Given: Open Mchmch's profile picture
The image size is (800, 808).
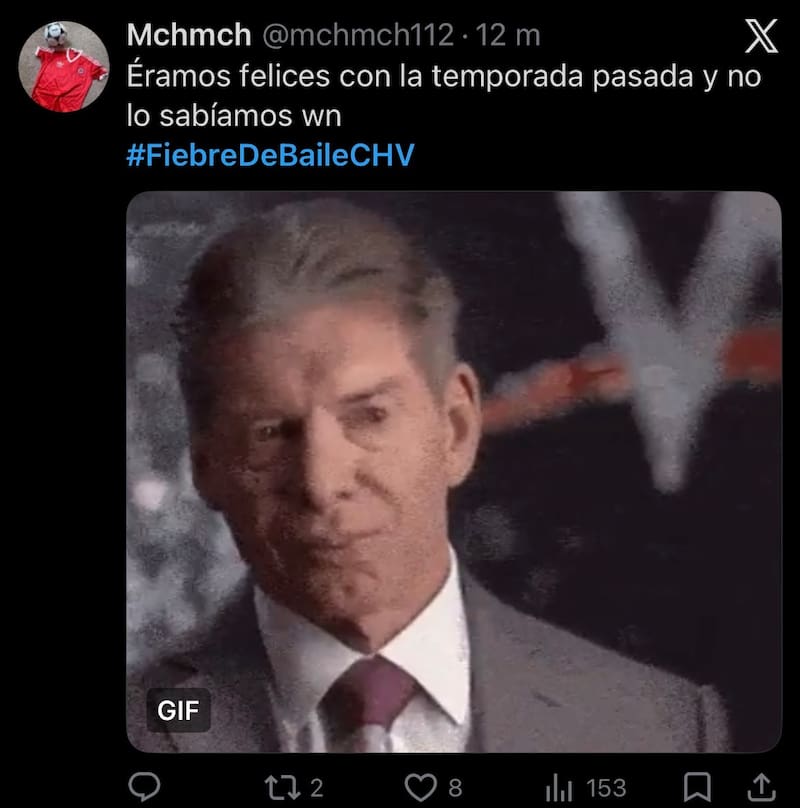Looking at the screenshot, I should [64, 66].
